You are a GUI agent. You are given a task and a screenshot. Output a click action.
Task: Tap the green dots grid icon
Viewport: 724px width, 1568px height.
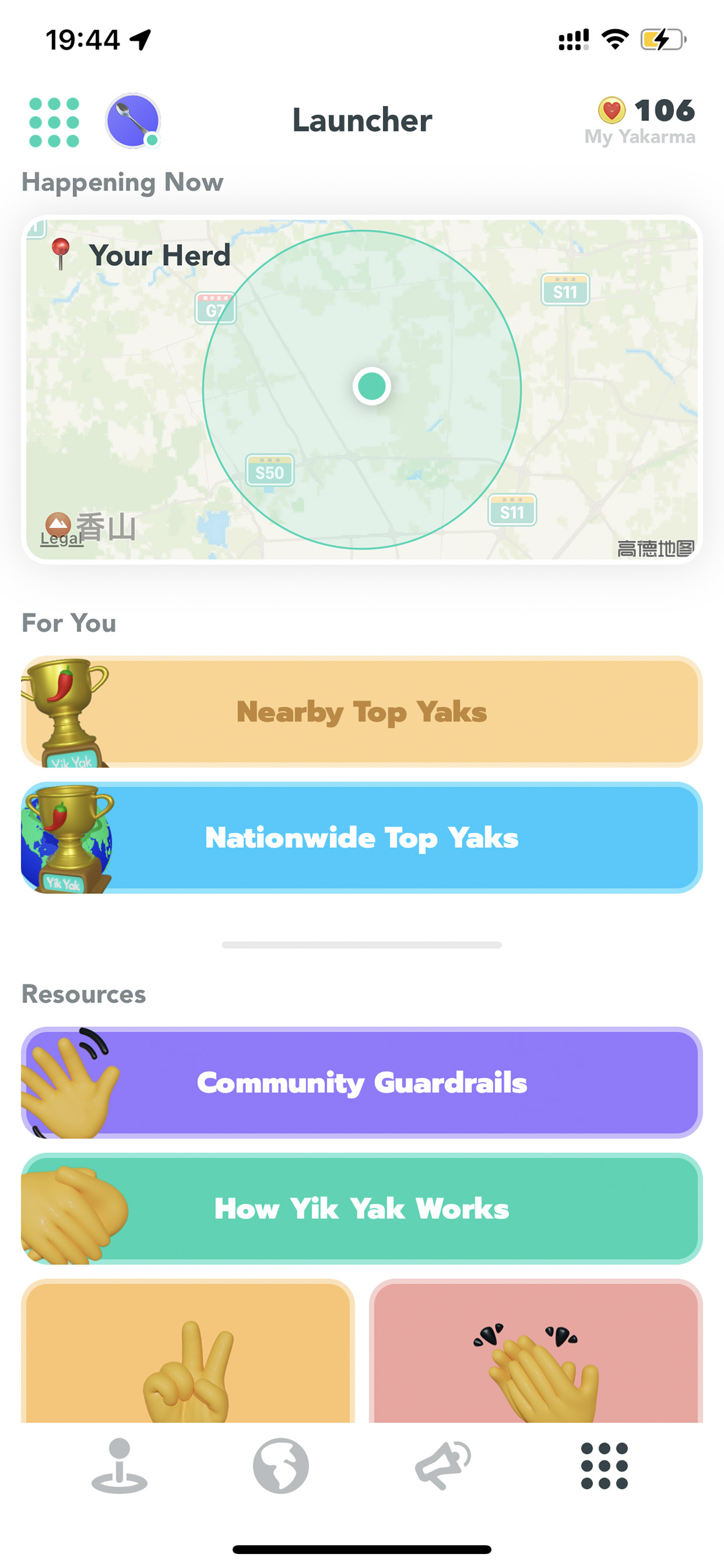click(54, 122)
